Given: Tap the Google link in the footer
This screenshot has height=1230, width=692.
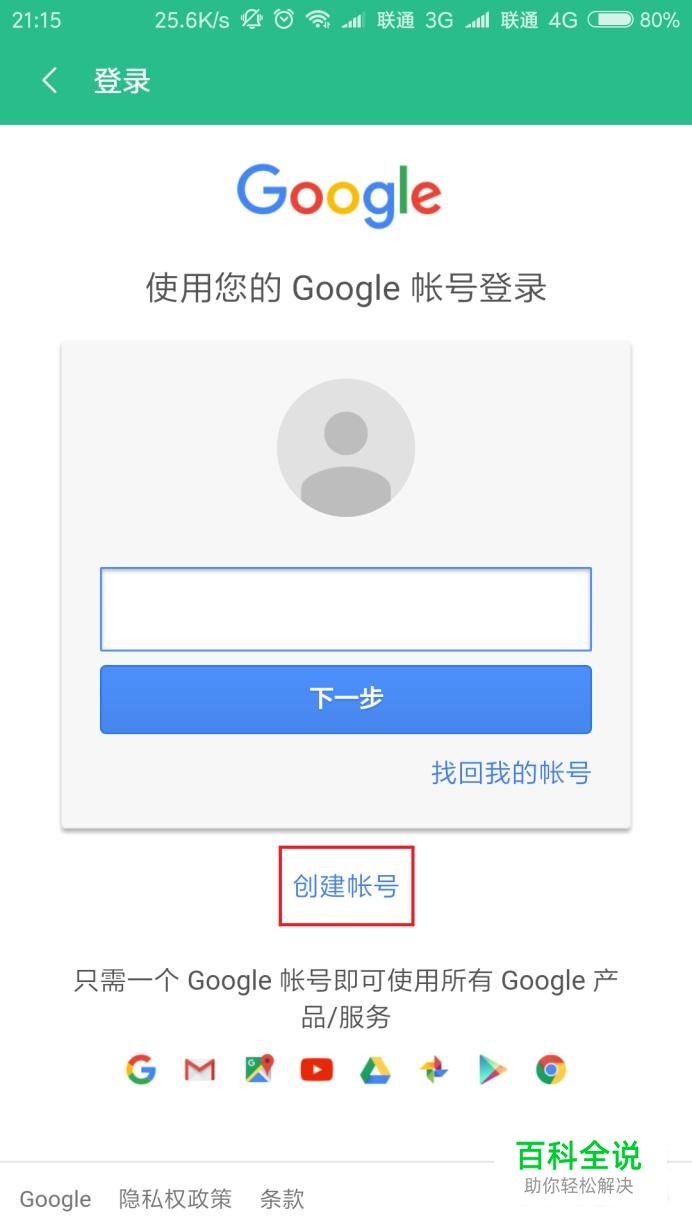Looking at the screenshot, I should pyautogui.click(x=55, y=1198).
